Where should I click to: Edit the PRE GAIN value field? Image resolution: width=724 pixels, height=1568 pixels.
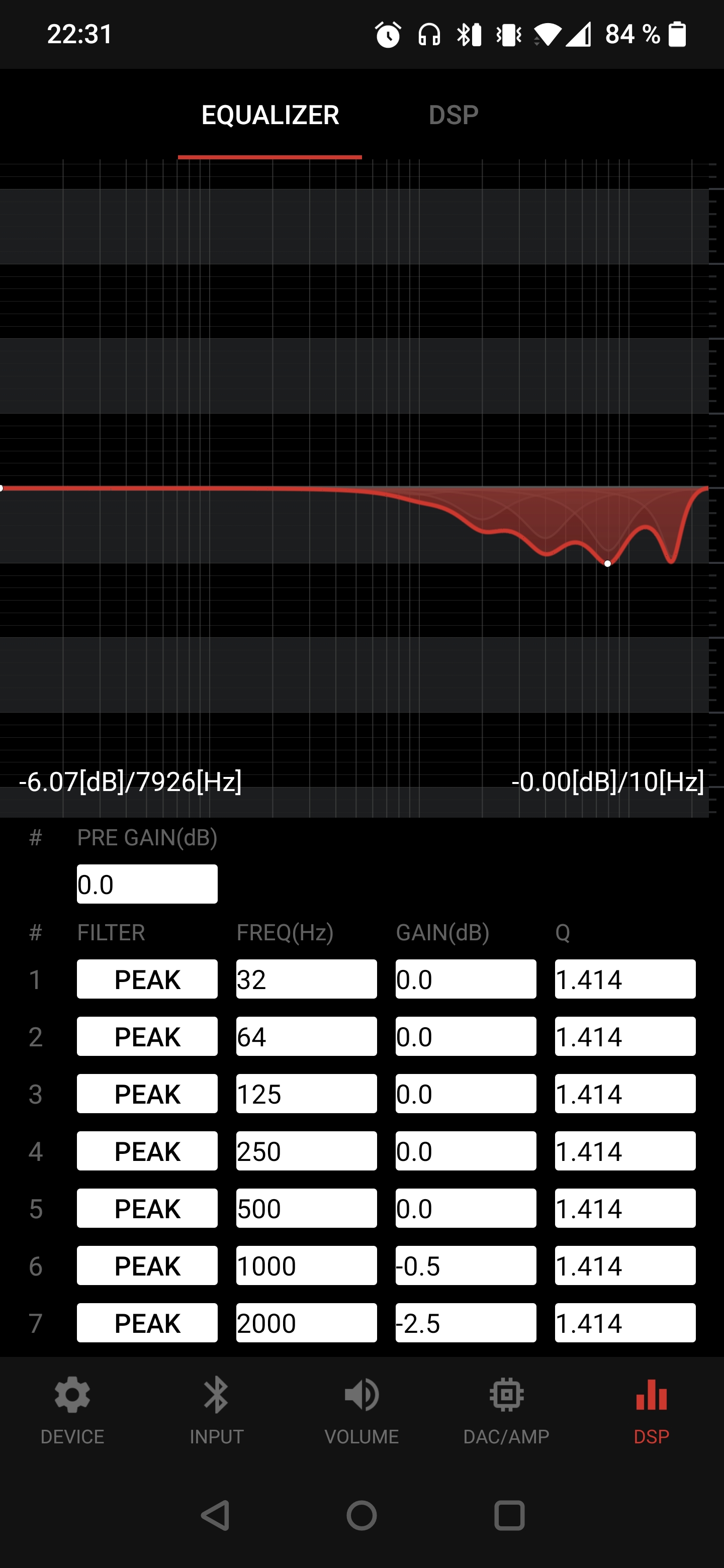point(147,884)
